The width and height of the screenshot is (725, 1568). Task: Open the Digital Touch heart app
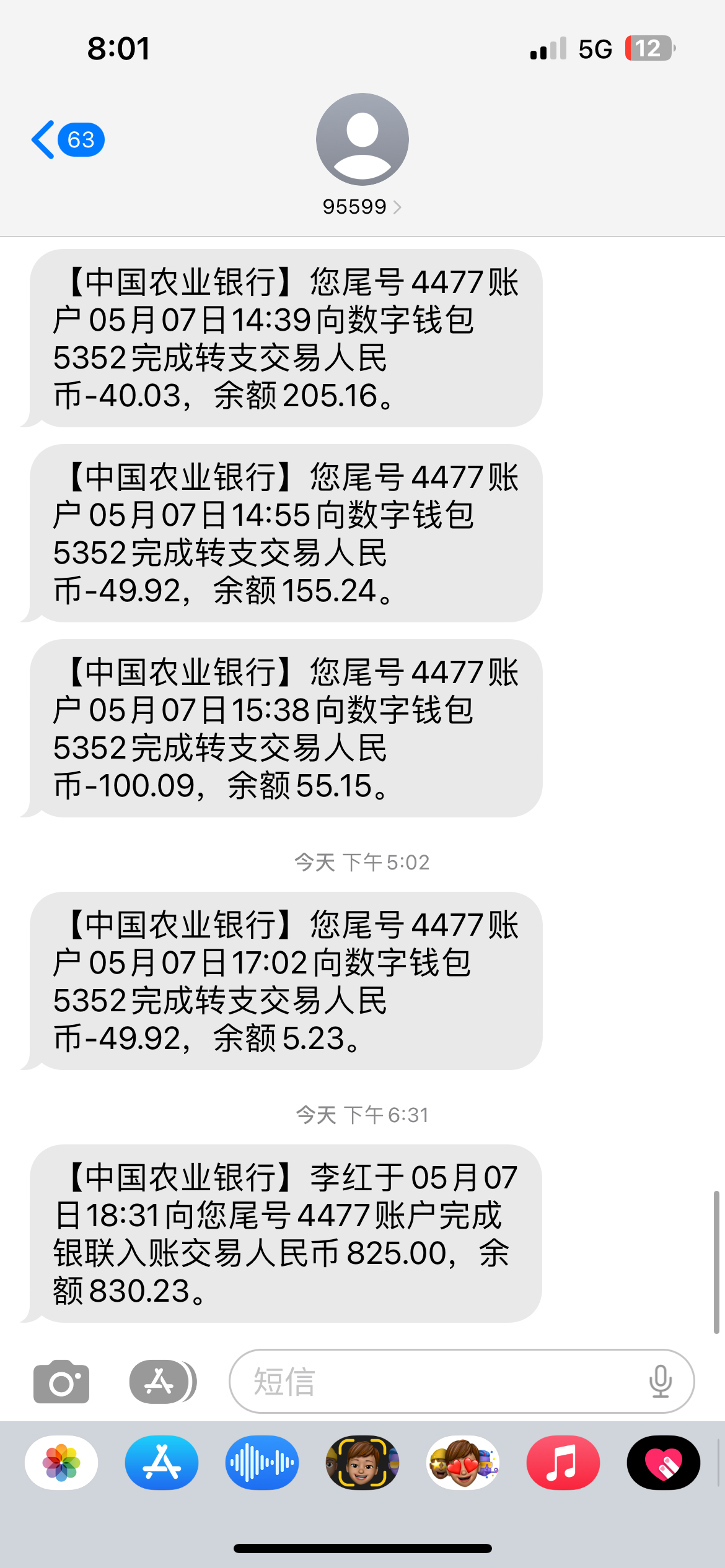tap(664, 1463)
